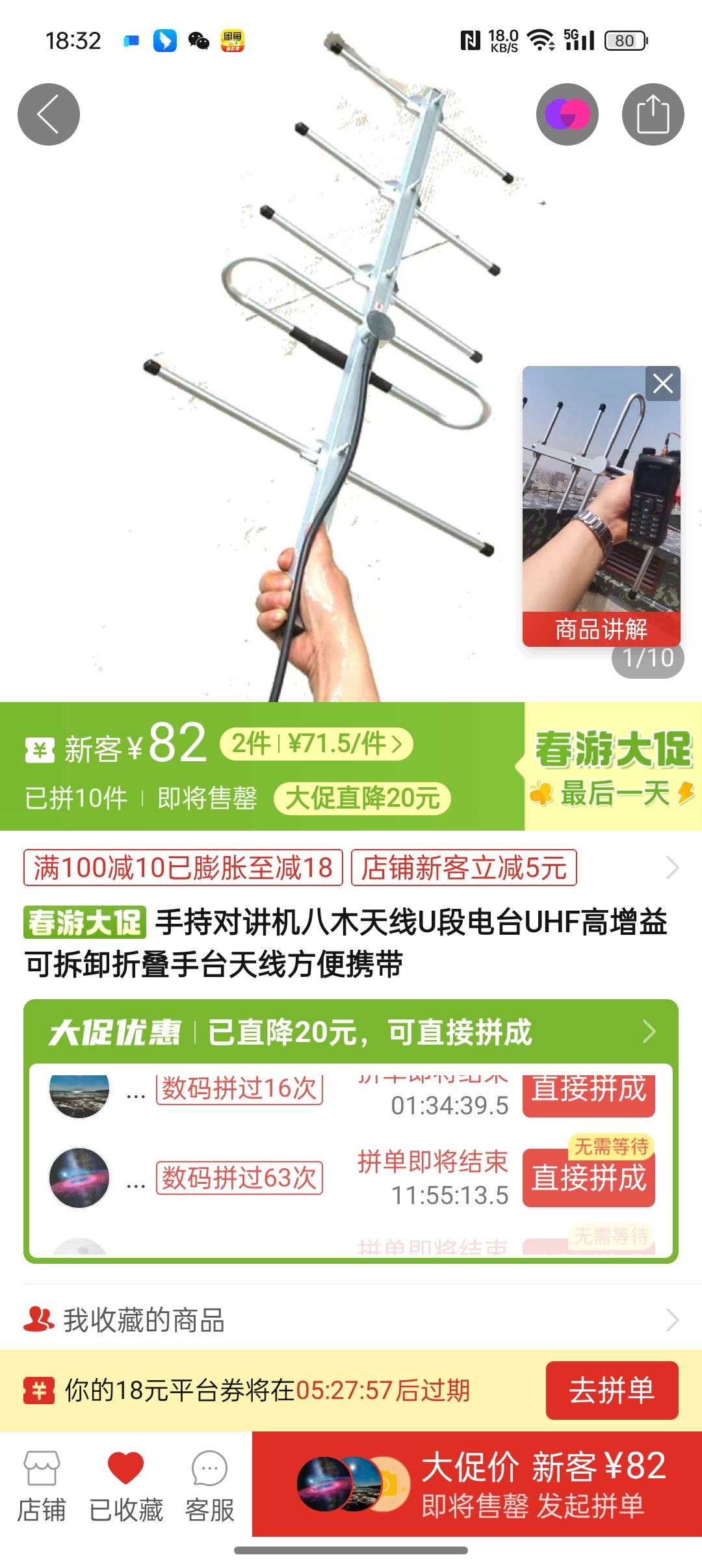Start a group buy at 新客 ¥82
The width and height of the screenshot is (702, 1568).
(477, 1484)
